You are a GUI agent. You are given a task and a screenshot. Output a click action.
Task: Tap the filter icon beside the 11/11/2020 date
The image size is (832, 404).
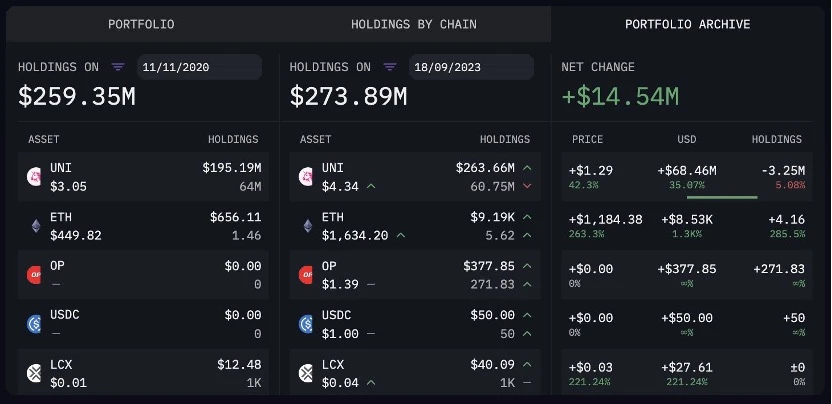click(x=118, y=67)
